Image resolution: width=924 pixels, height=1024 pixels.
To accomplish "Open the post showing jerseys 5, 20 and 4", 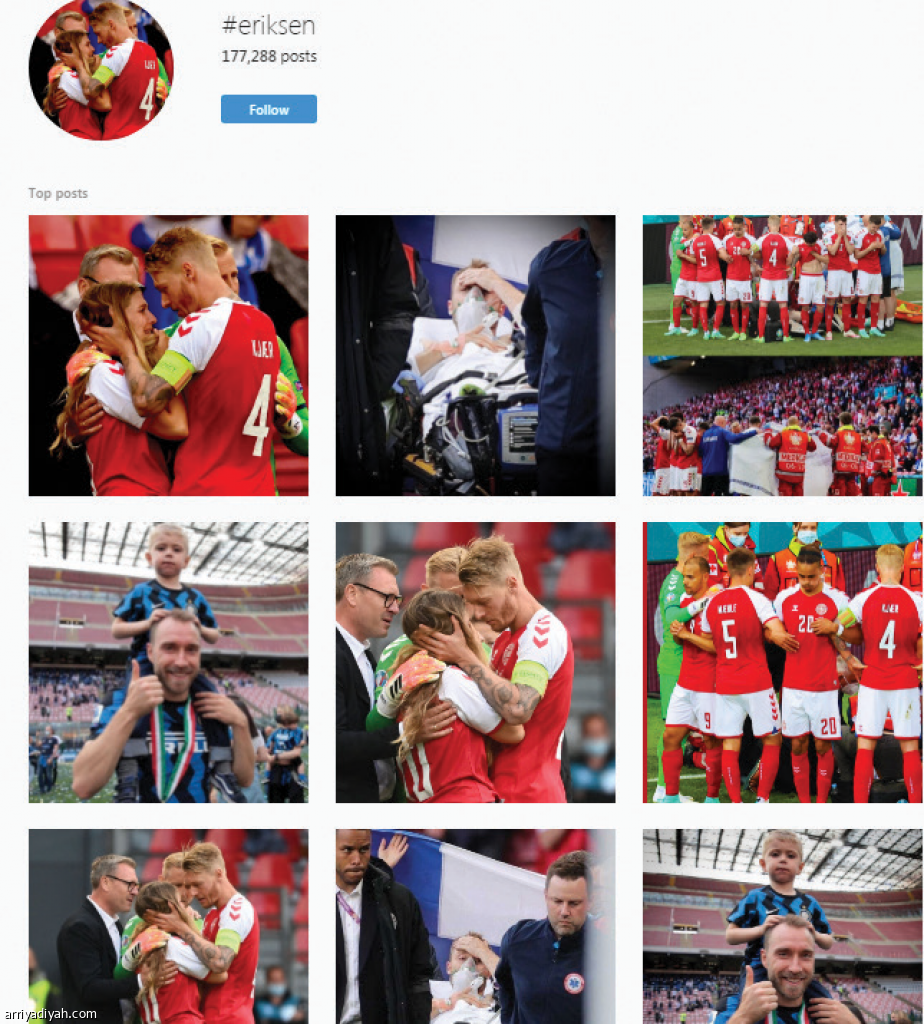I will click(782, 662).
